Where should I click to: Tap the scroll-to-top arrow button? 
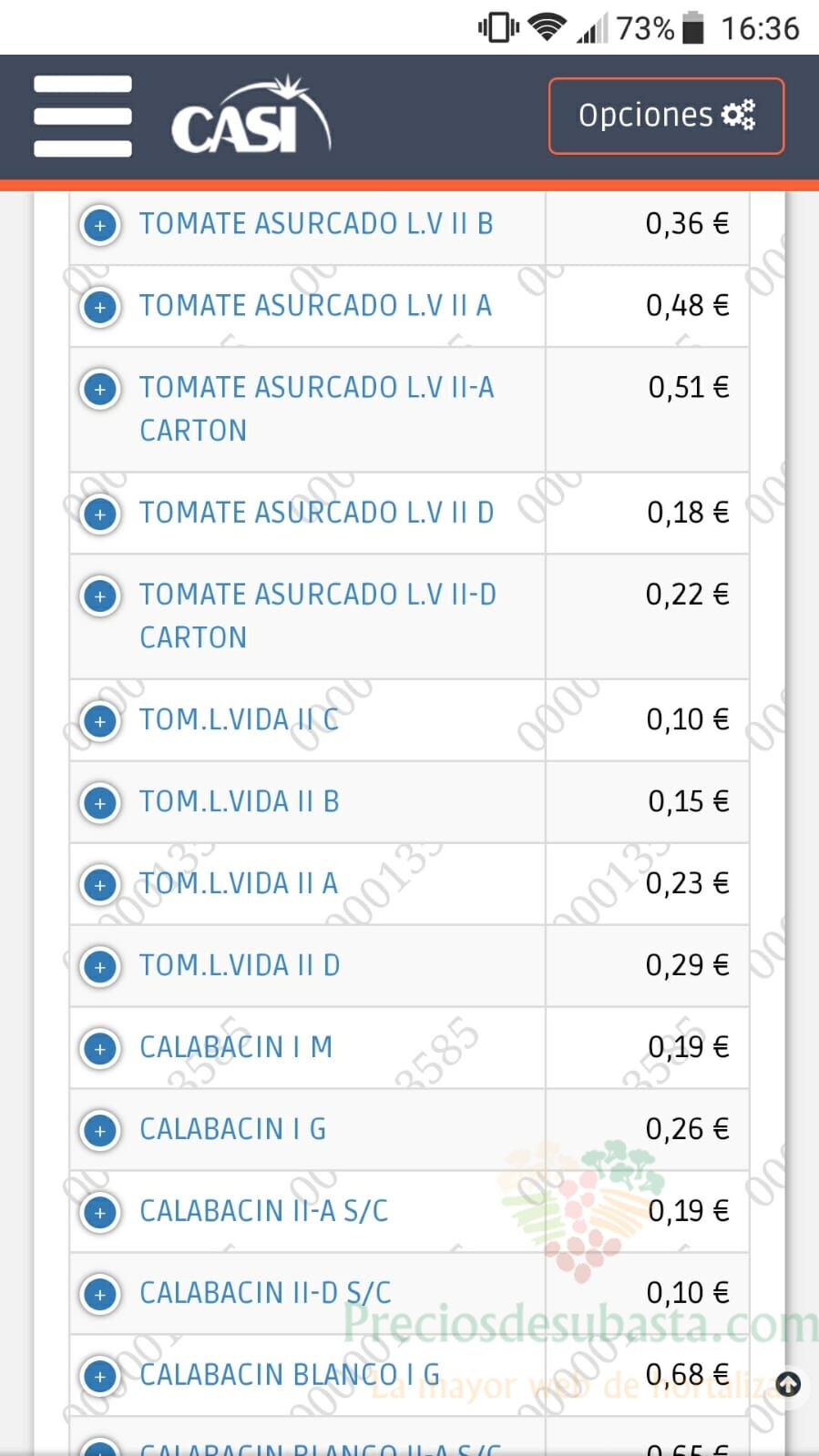(788, 1385)
